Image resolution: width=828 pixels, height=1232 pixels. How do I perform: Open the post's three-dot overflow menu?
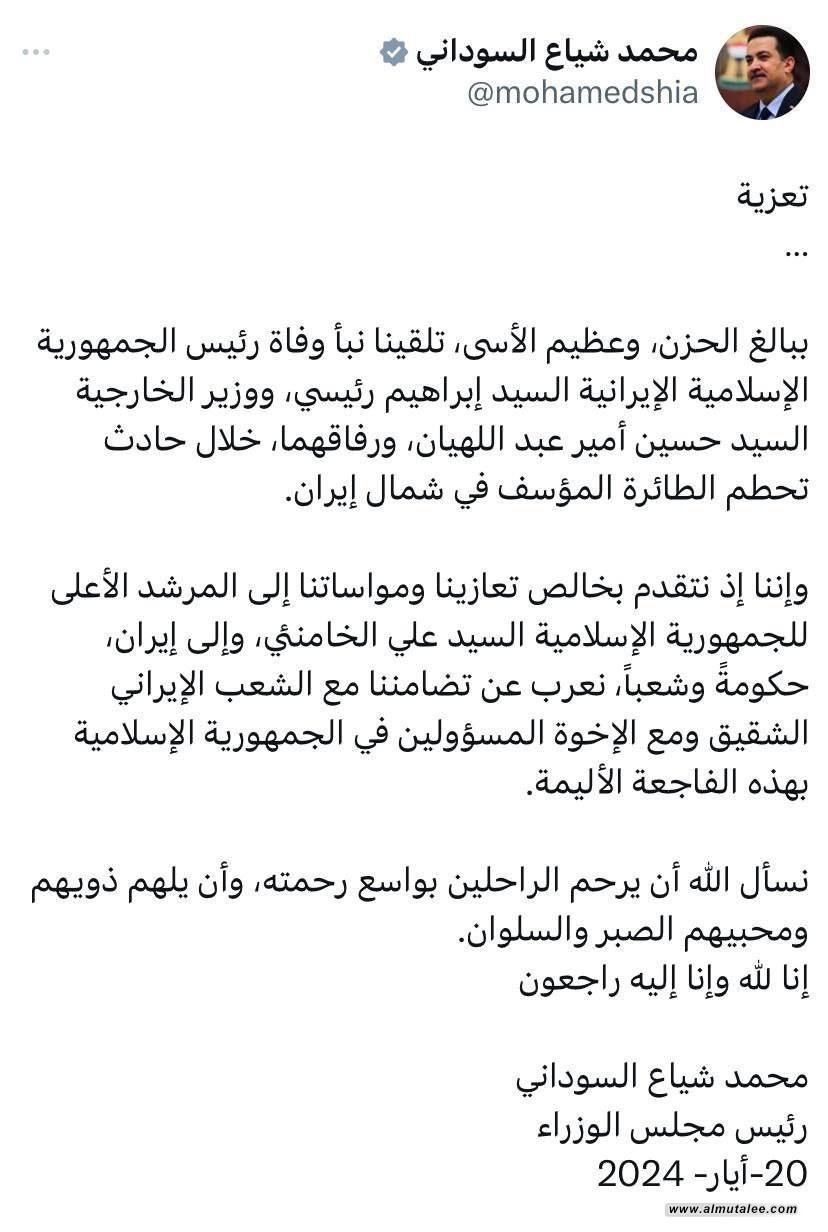36,52
